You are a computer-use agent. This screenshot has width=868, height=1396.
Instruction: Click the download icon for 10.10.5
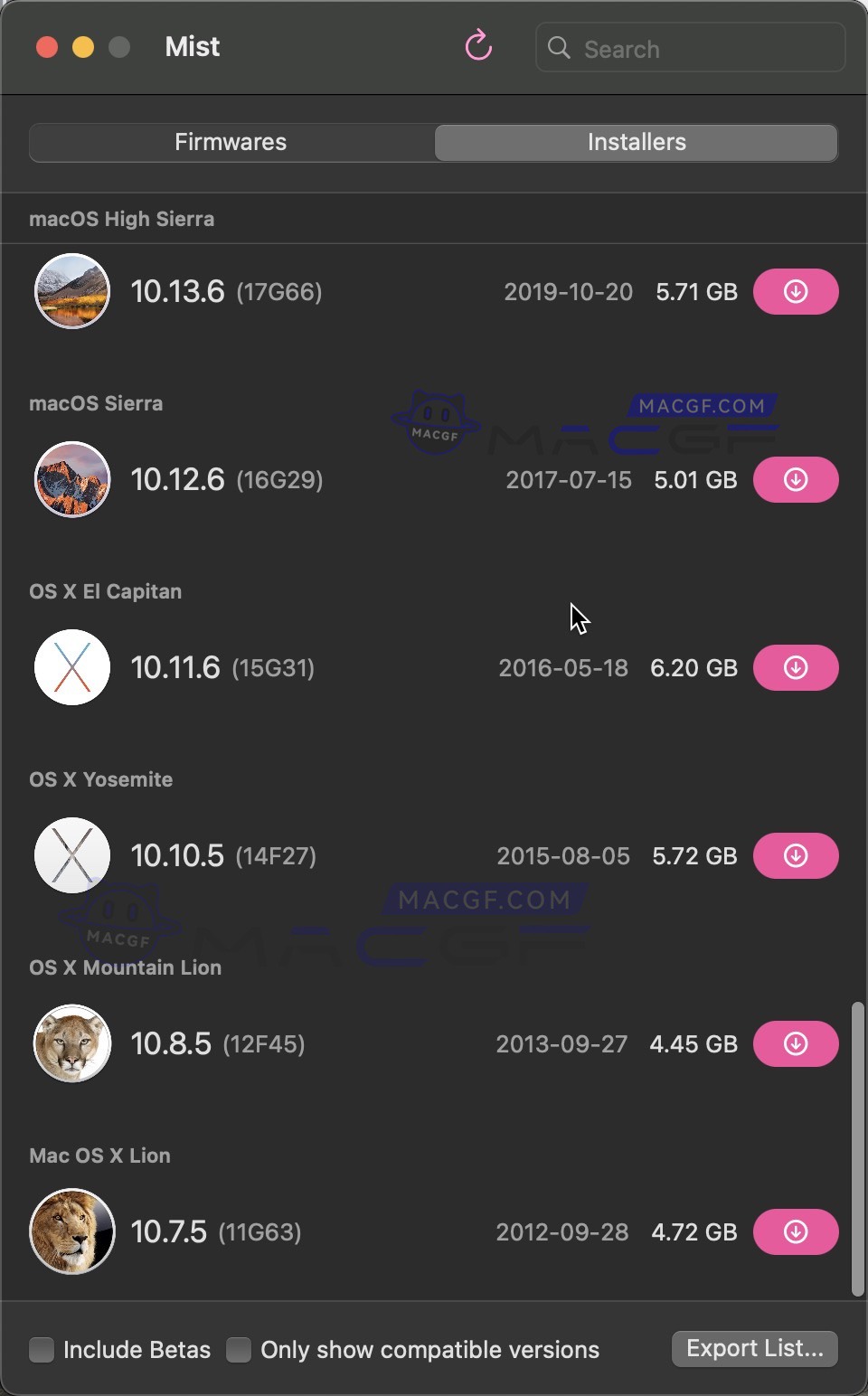point(796,855)
